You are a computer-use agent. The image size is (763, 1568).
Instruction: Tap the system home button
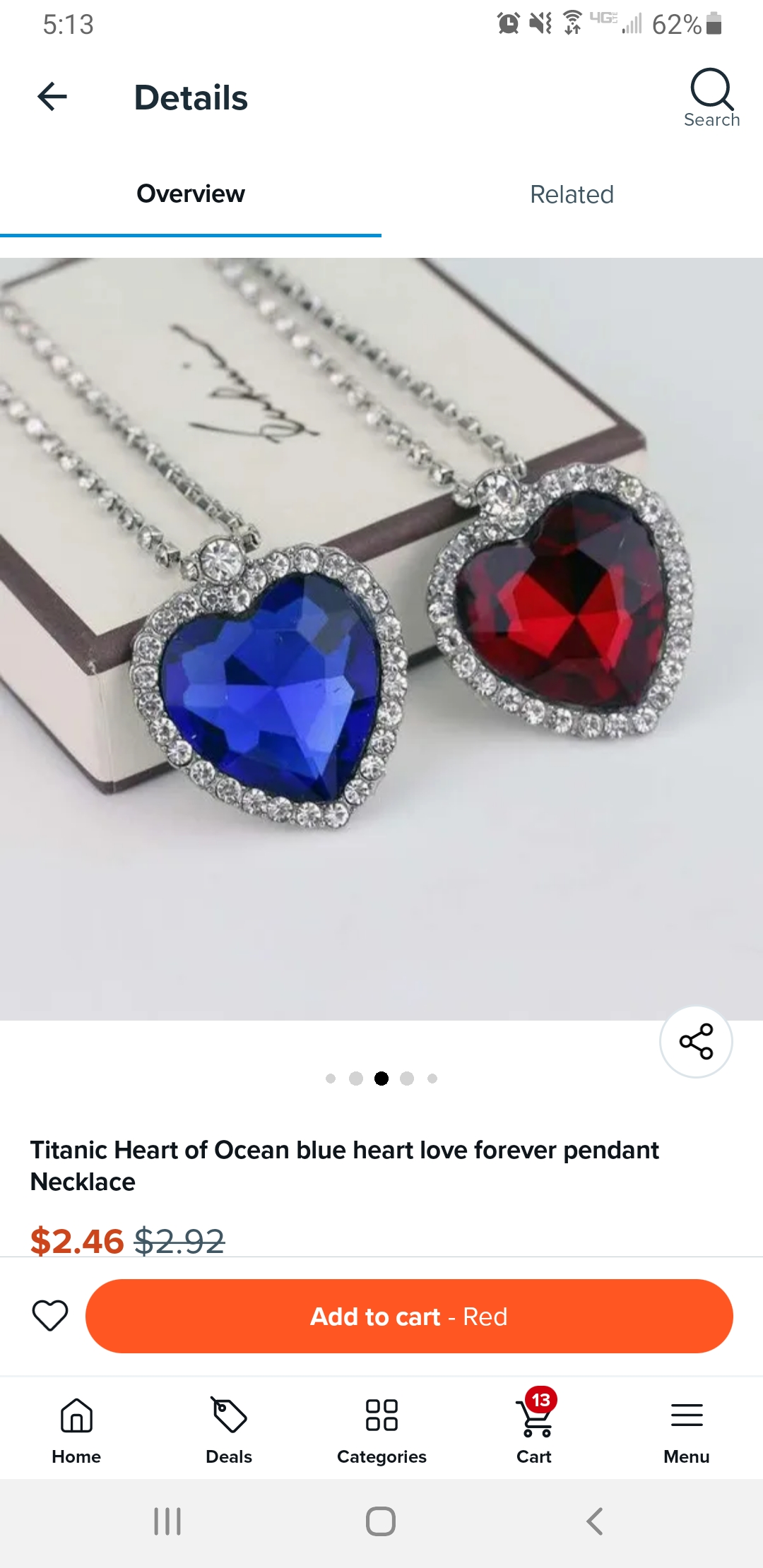click(x=381, y=1521)
